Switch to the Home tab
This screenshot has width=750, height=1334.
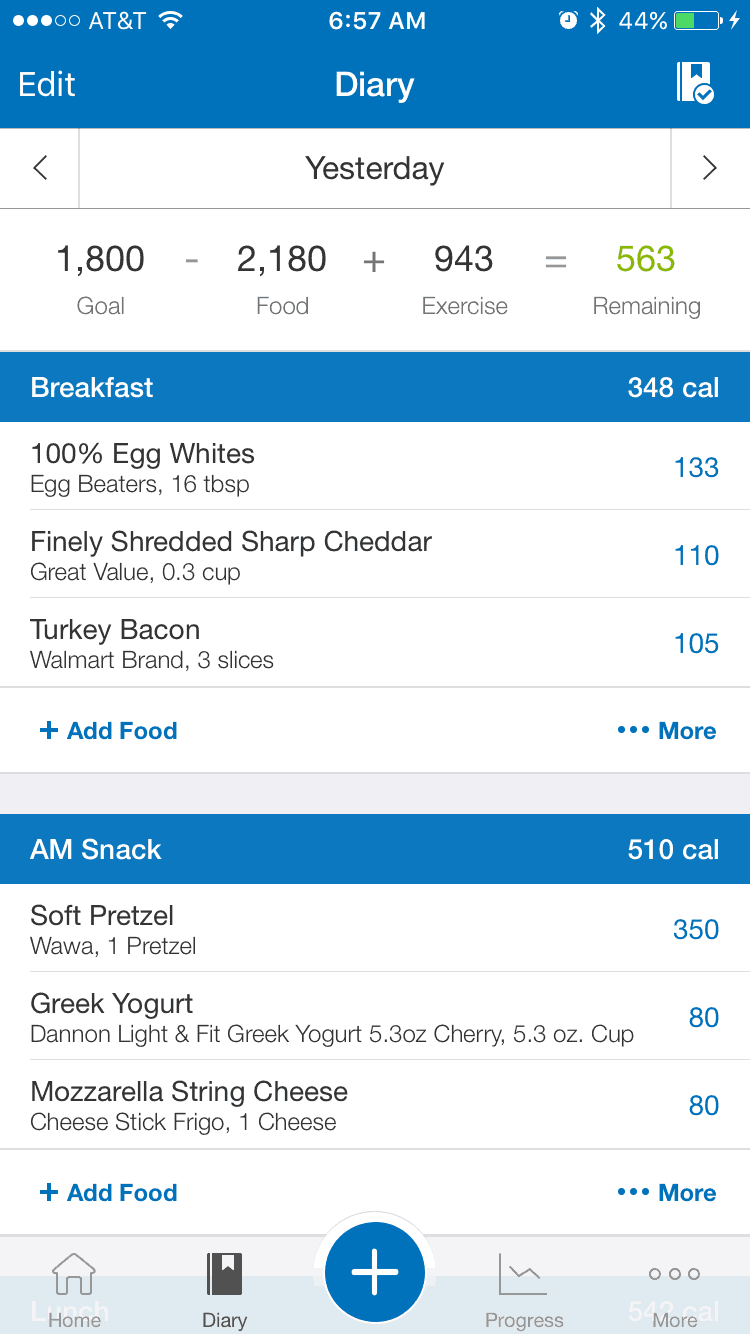click(75, 1290)
